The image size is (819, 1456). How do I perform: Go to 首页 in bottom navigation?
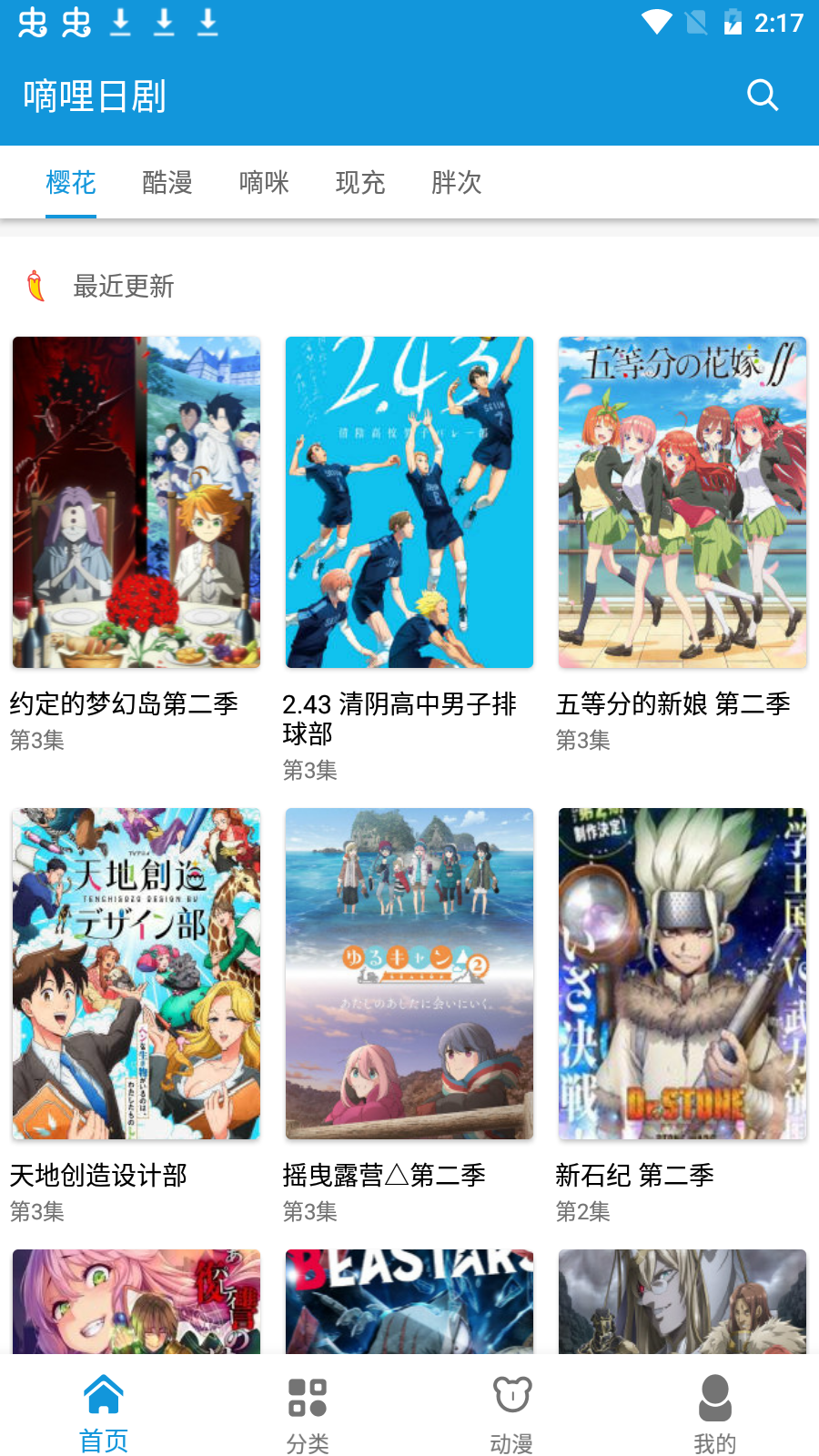point(103,1412)
